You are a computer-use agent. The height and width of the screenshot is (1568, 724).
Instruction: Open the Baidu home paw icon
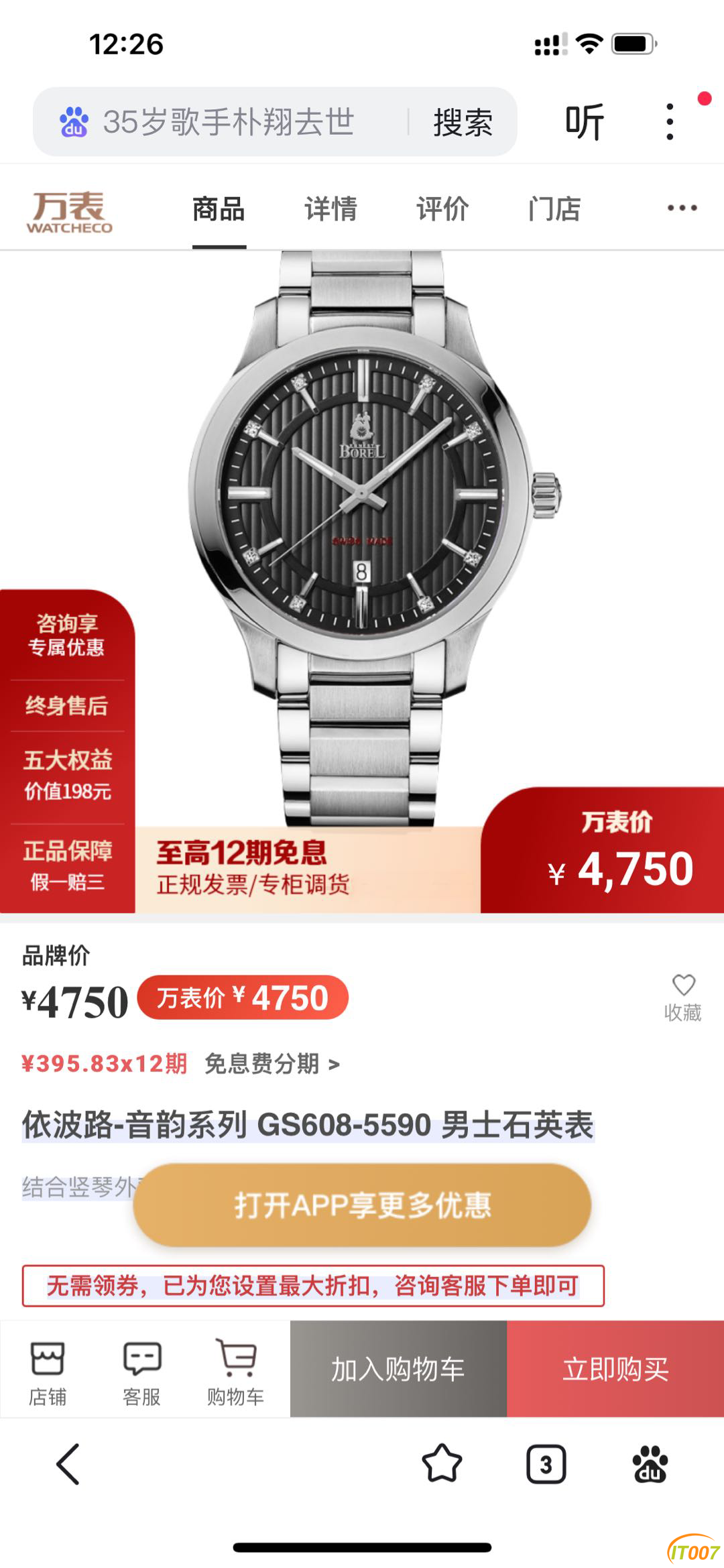pyautogui.click(x=650, y=1464)
